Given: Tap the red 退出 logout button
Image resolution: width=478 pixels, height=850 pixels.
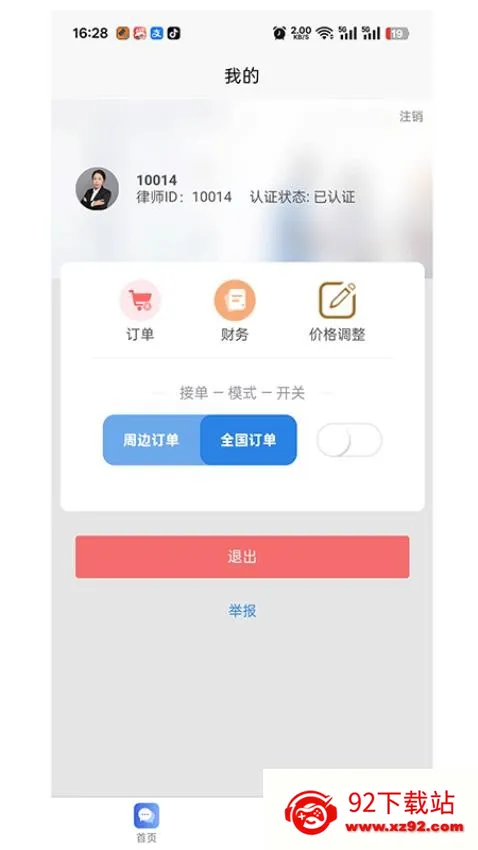Looking at the screenshot, I should pos(242,557).
